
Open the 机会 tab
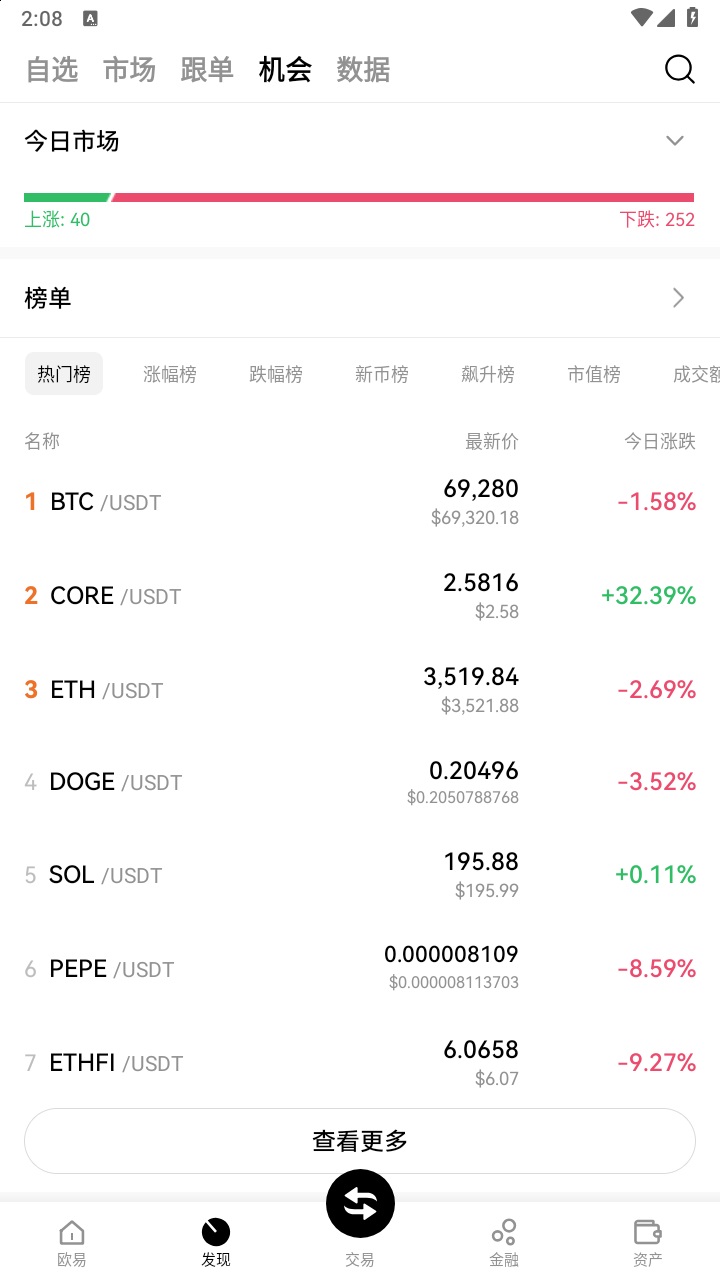coord(285,69)
